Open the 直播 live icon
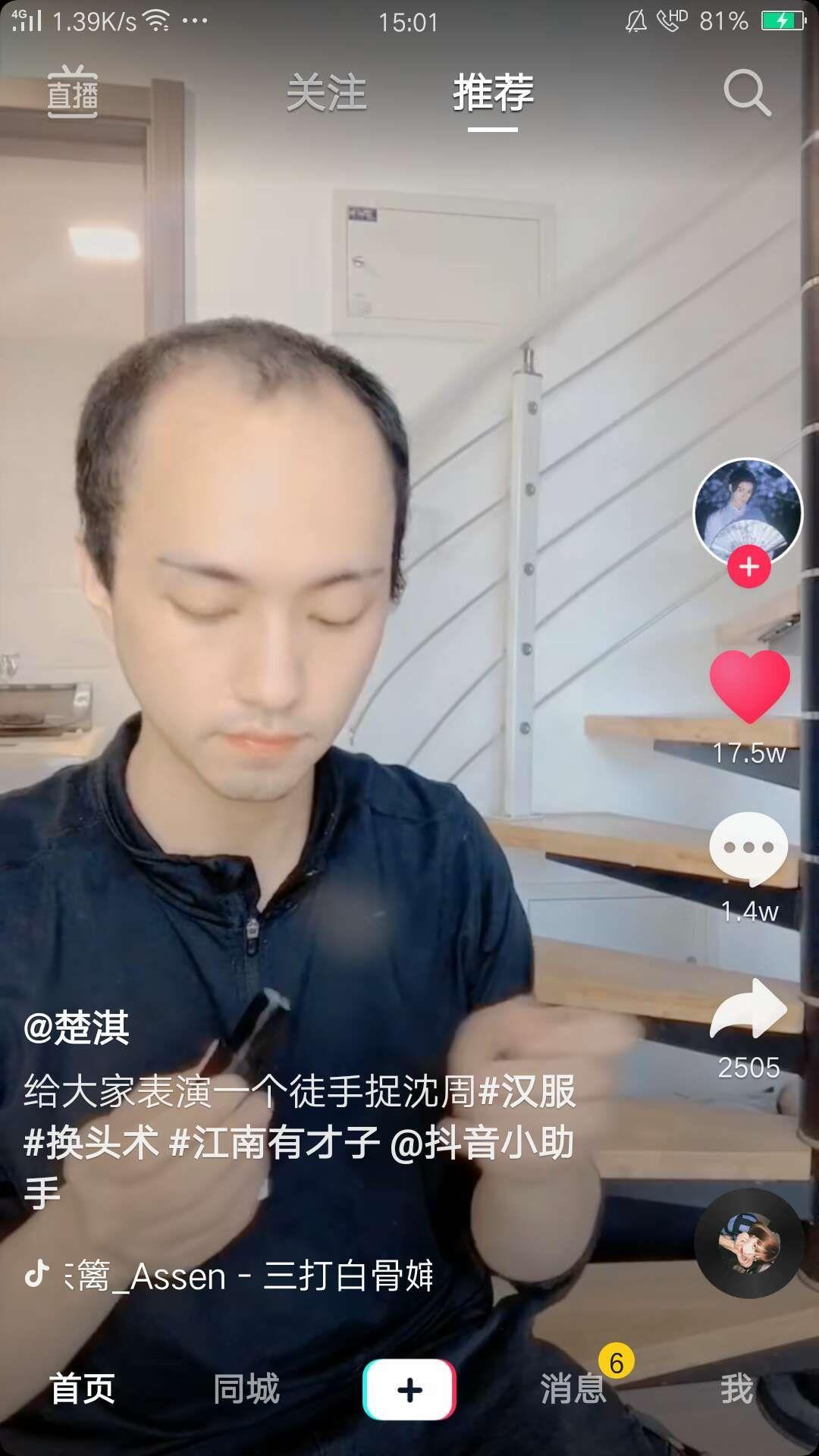This screenshot has height=1456, width=819. pos(73,93)
